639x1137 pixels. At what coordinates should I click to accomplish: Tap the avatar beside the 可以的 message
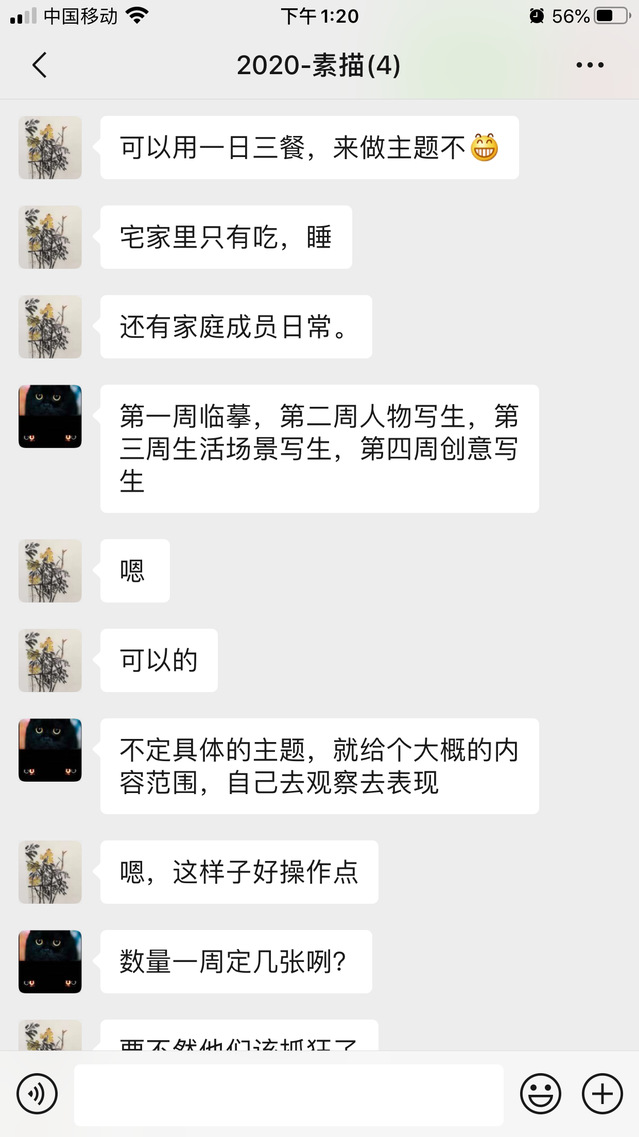tap(50, 660)
